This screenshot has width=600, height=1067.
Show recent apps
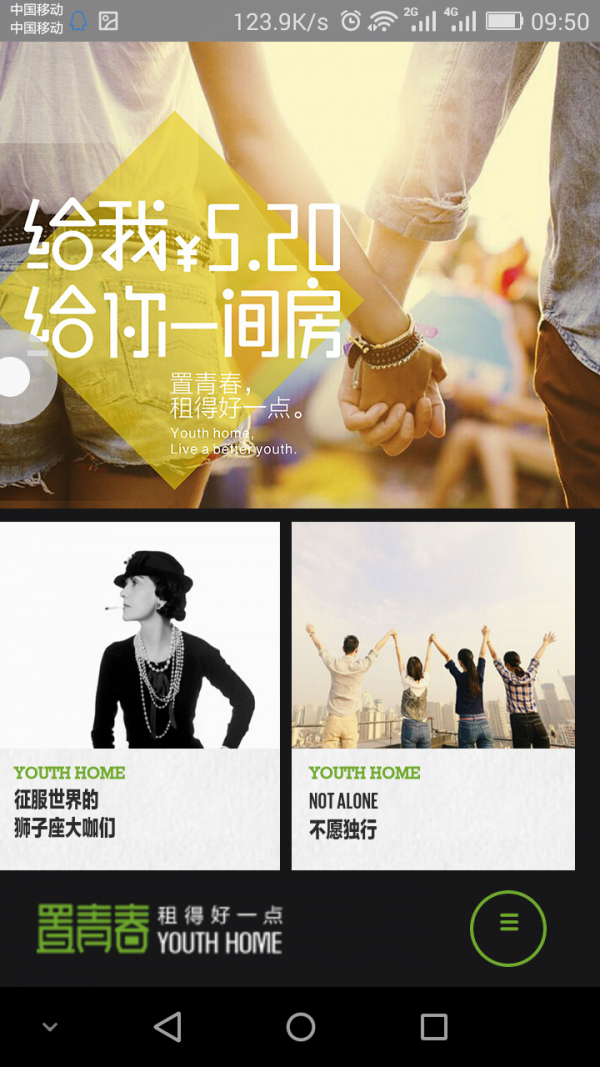[433, 1026]
